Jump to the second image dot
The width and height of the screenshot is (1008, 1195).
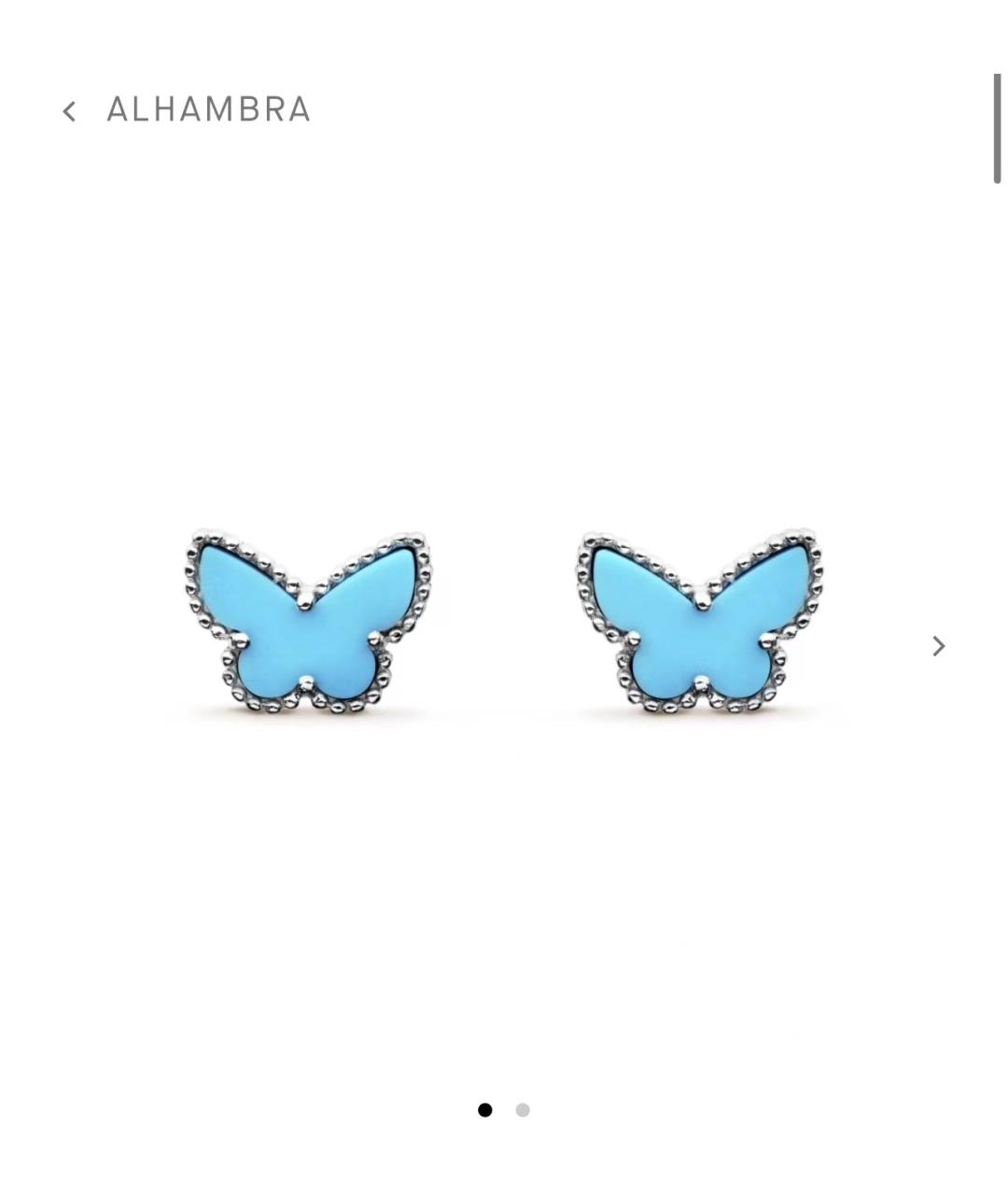523,1110
